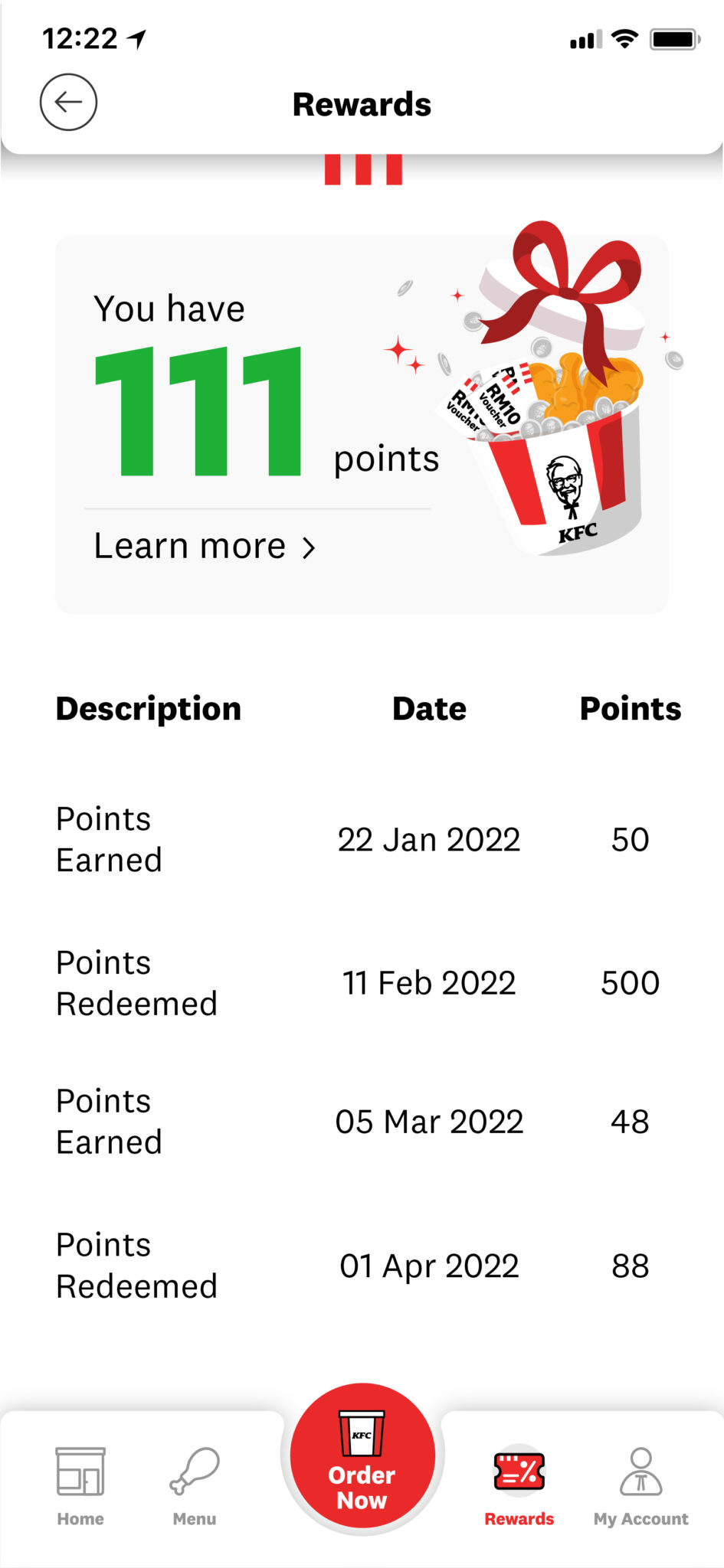Viewport: 724px width, 1568px height.
Task: Click the Description column header
Action: [148, 708]
